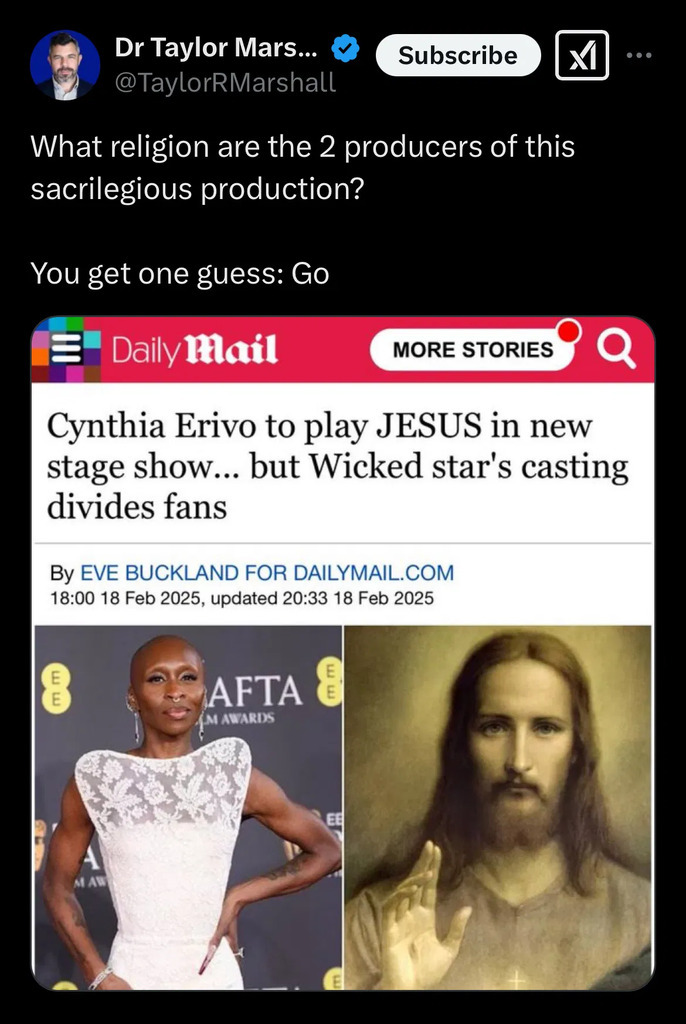
Task: Open Dr Taylor Marshall's profile picture
Action: (65, 65)
